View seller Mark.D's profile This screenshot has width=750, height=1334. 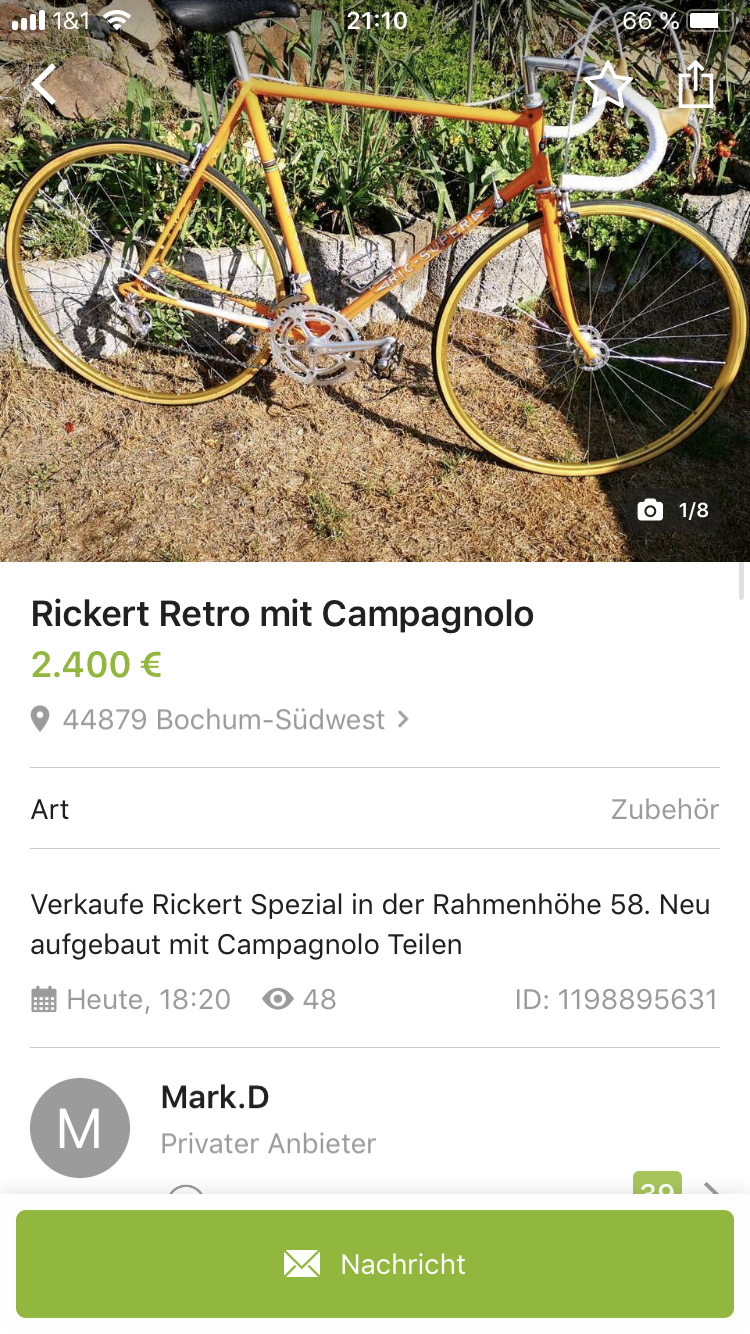(215, 1097)
